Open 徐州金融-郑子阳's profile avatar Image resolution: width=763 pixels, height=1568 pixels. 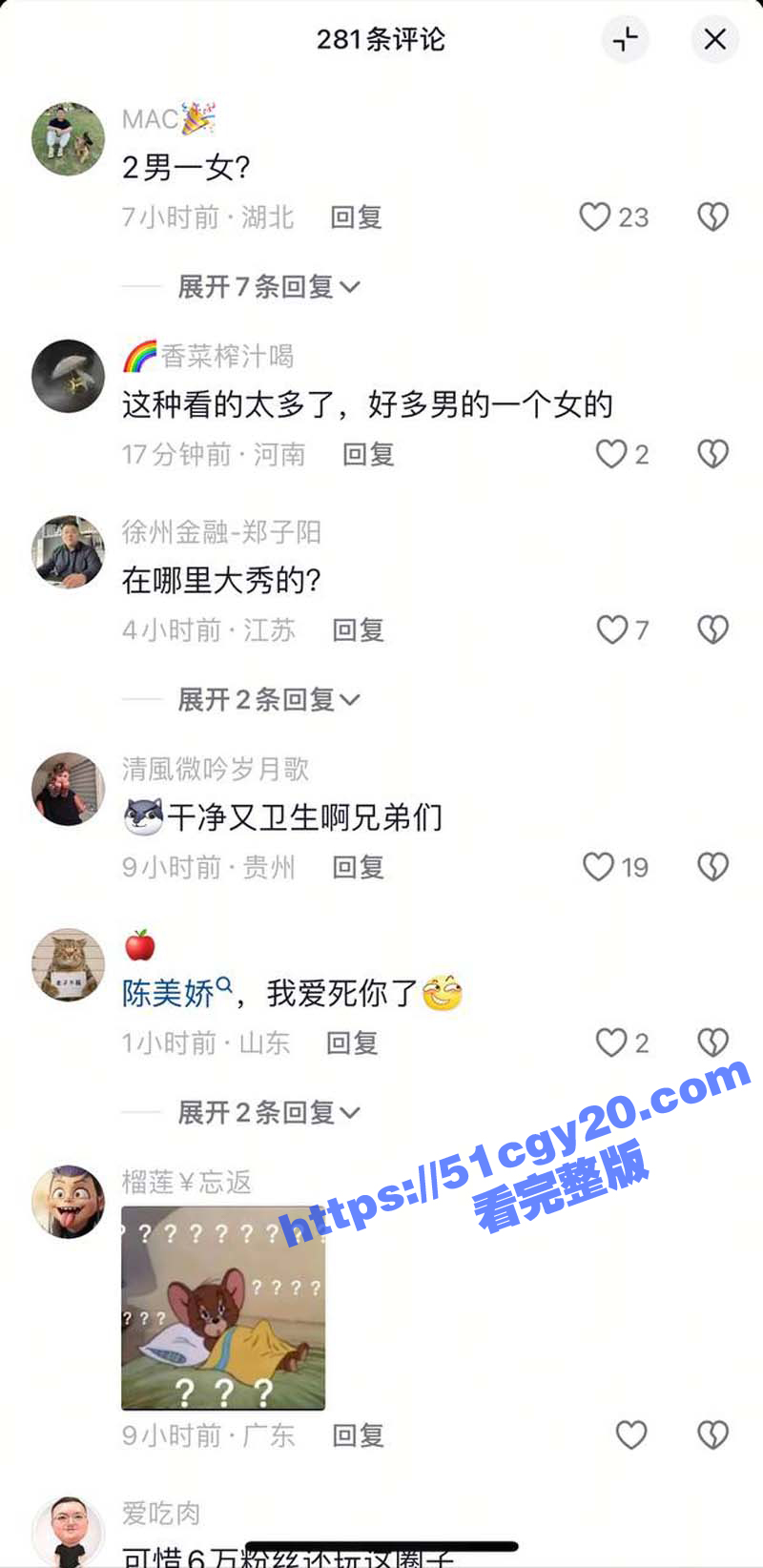pyautogui.click(x=68, y=551)
